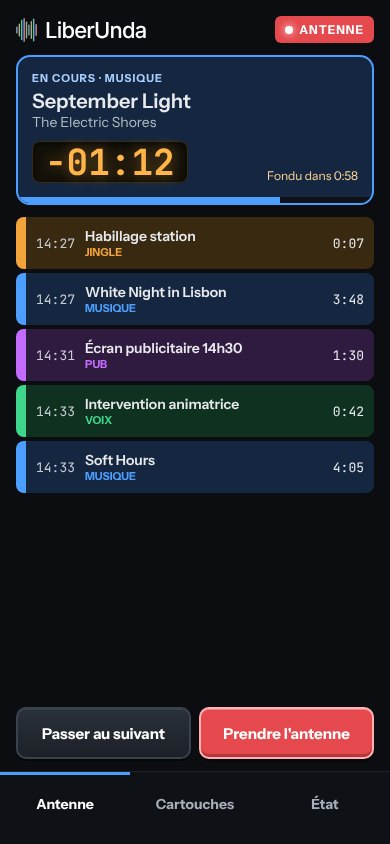Open the Intervention animatrice voice item
390x844 pixels.
pos(195,411)
